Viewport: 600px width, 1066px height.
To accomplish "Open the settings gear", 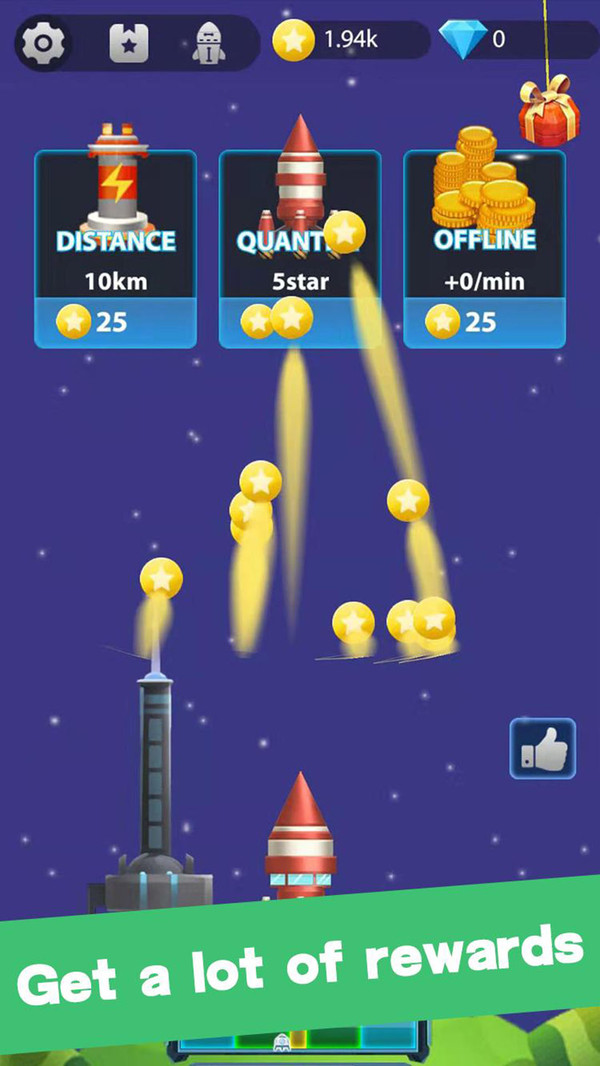I will 43,43.
